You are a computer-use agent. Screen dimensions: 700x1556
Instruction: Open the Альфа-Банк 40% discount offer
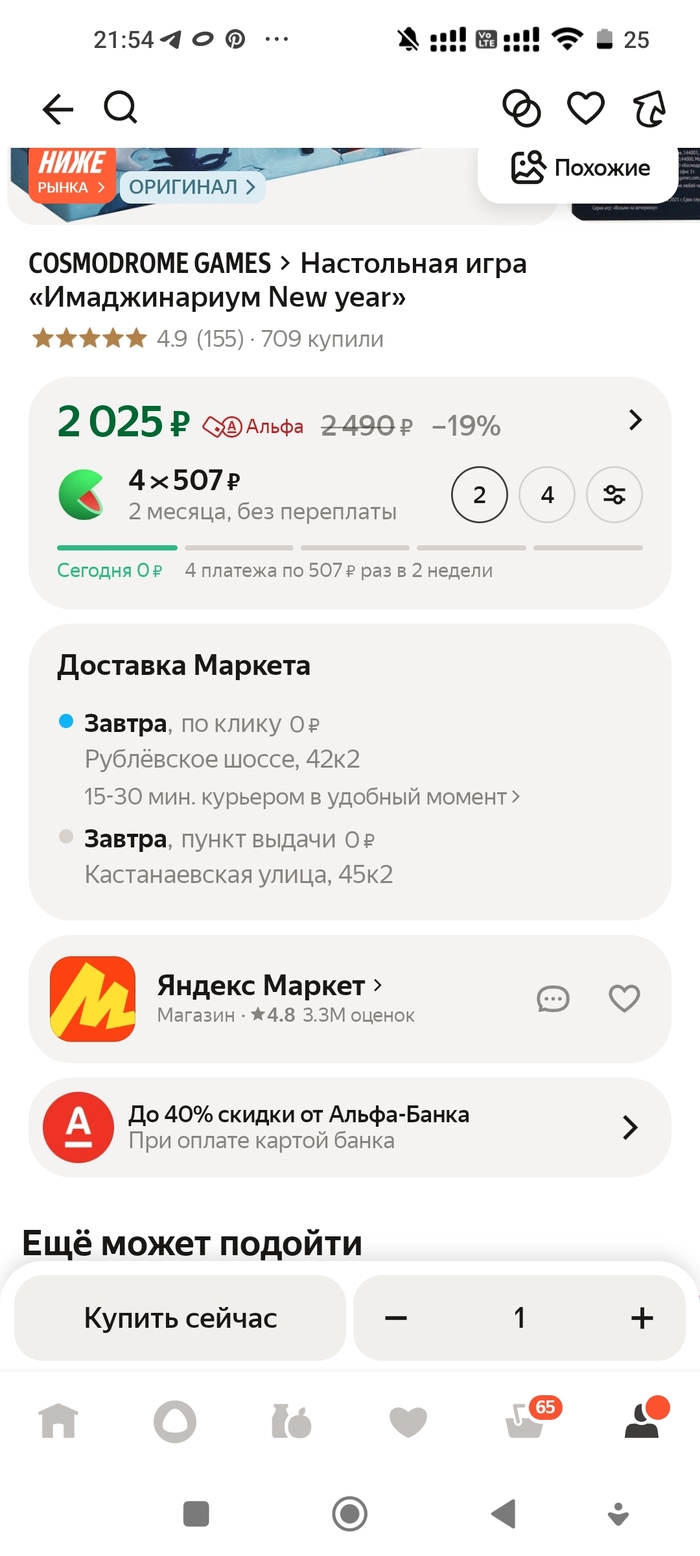[x=349, y=1127]
